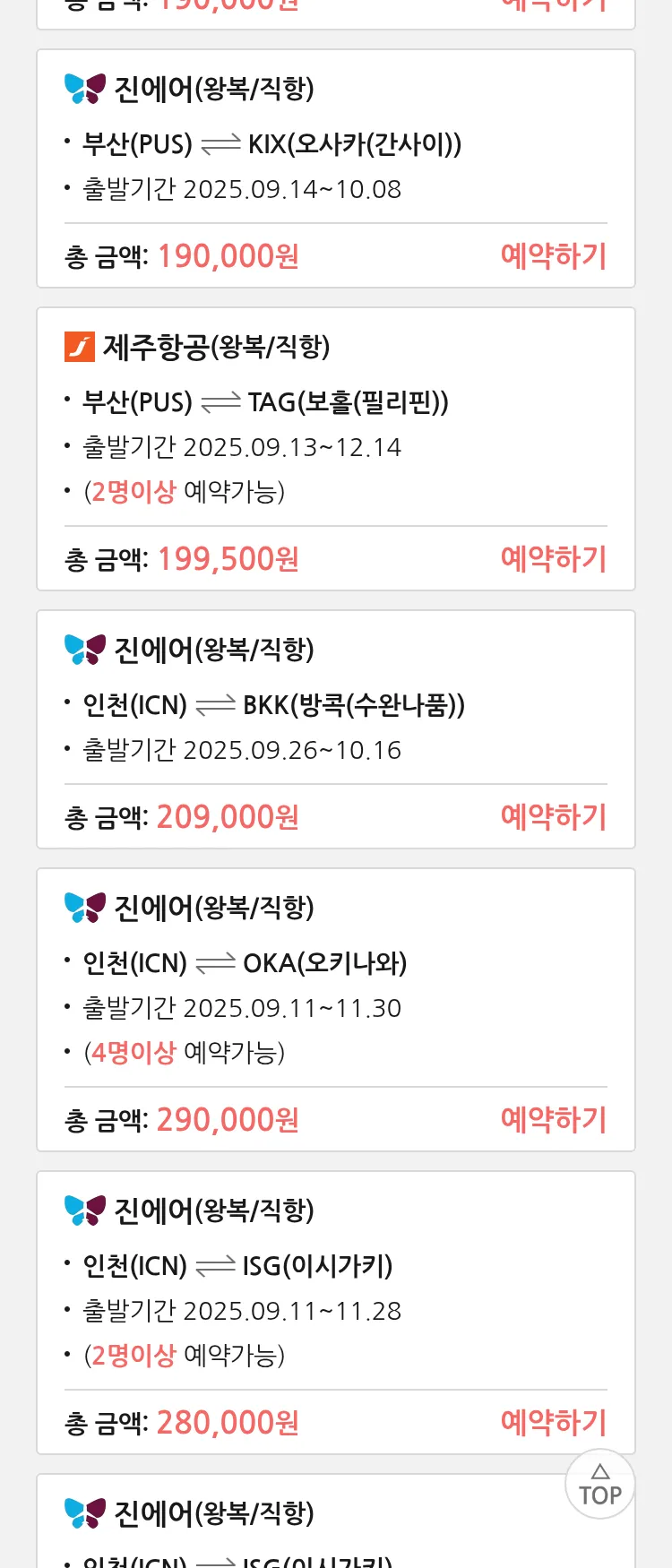Screen dimensions: 672x1568
Task: Reserve the 인천–OKA 오키나와 flight
Action: click(553, 1120)
